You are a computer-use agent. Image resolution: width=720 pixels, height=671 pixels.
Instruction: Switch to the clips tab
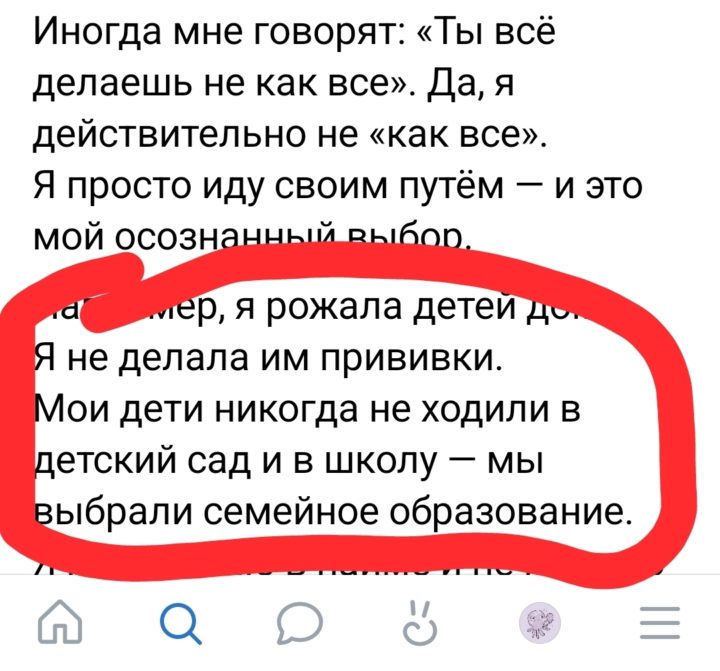click(x=419, y=625)
